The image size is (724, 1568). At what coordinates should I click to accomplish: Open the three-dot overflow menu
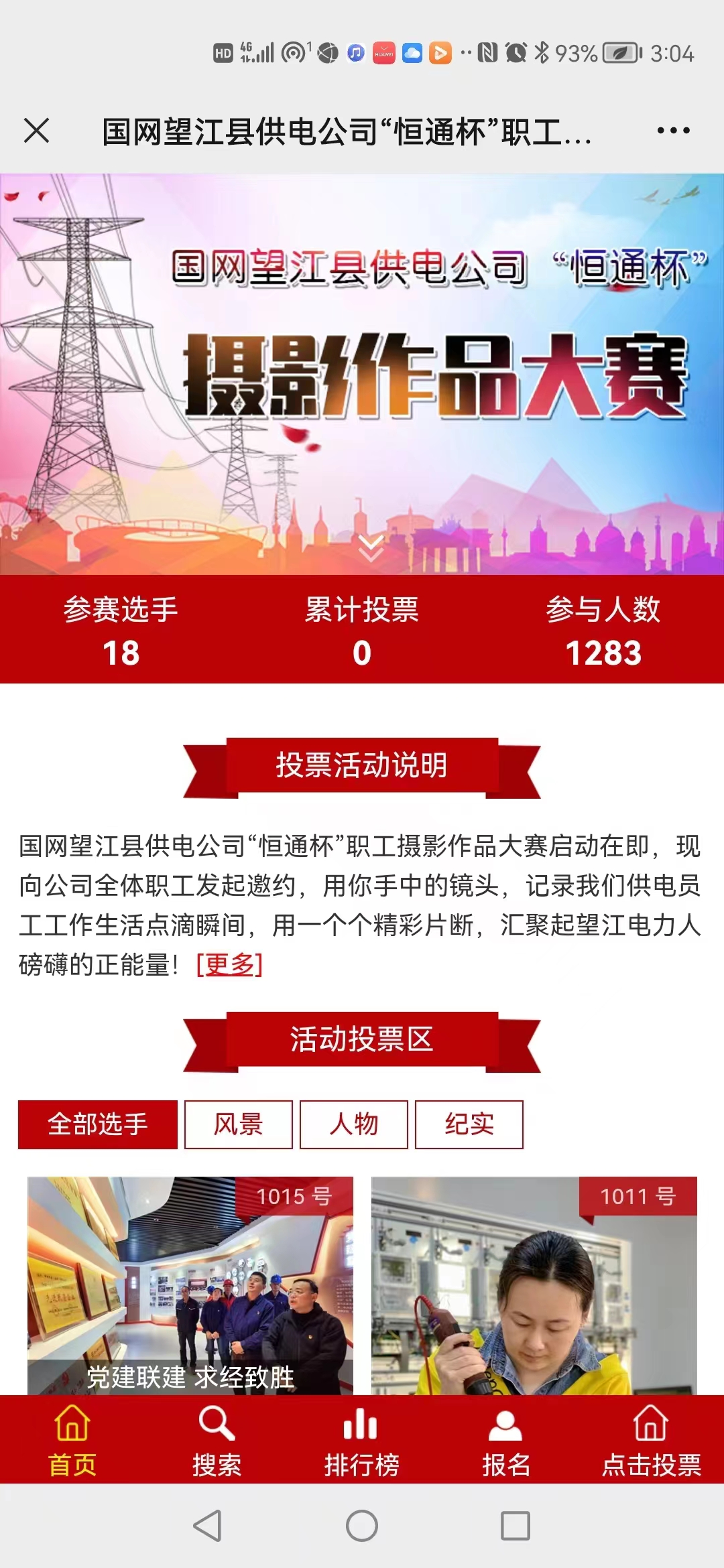pos(673,131)
